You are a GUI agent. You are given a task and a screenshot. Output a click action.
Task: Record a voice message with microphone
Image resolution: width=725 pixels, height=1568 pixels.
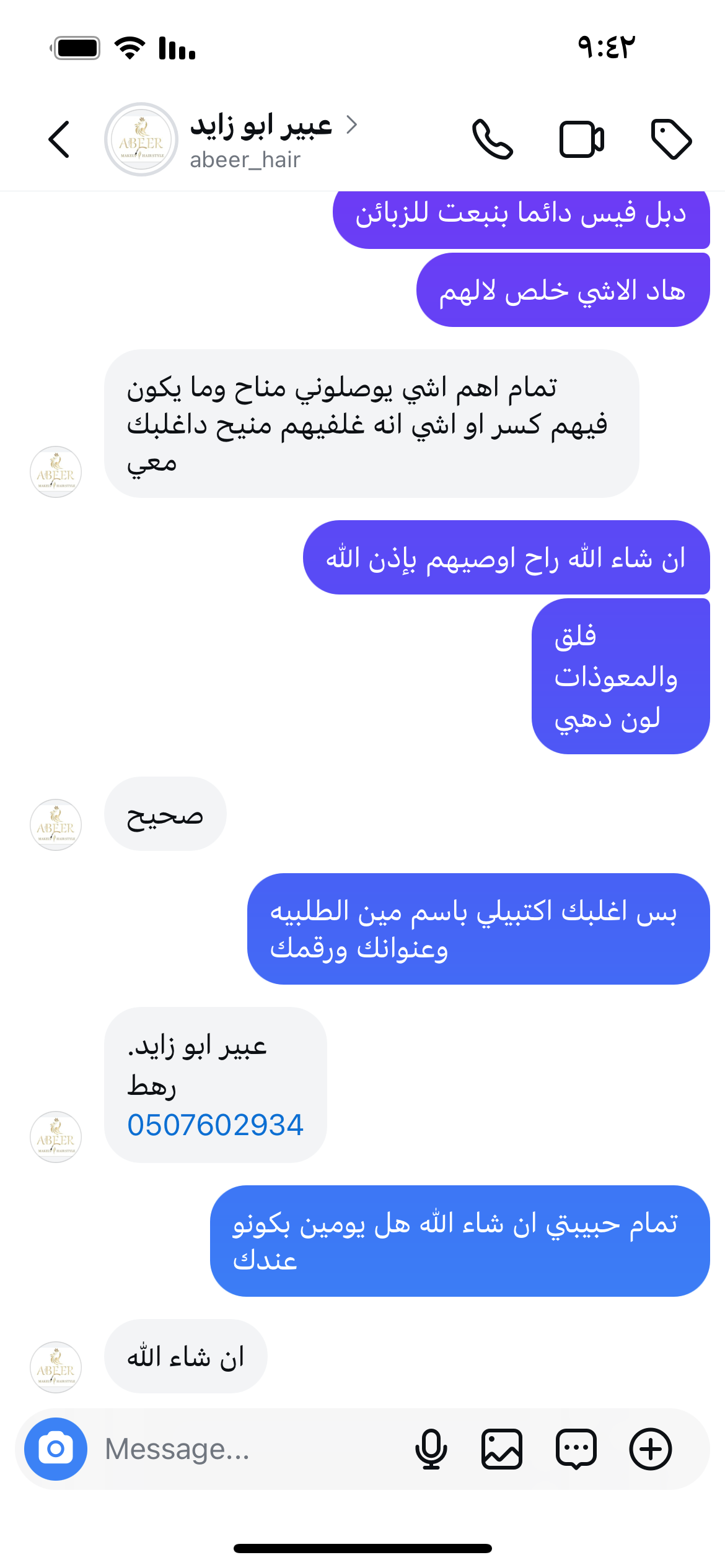point(431,1449)
